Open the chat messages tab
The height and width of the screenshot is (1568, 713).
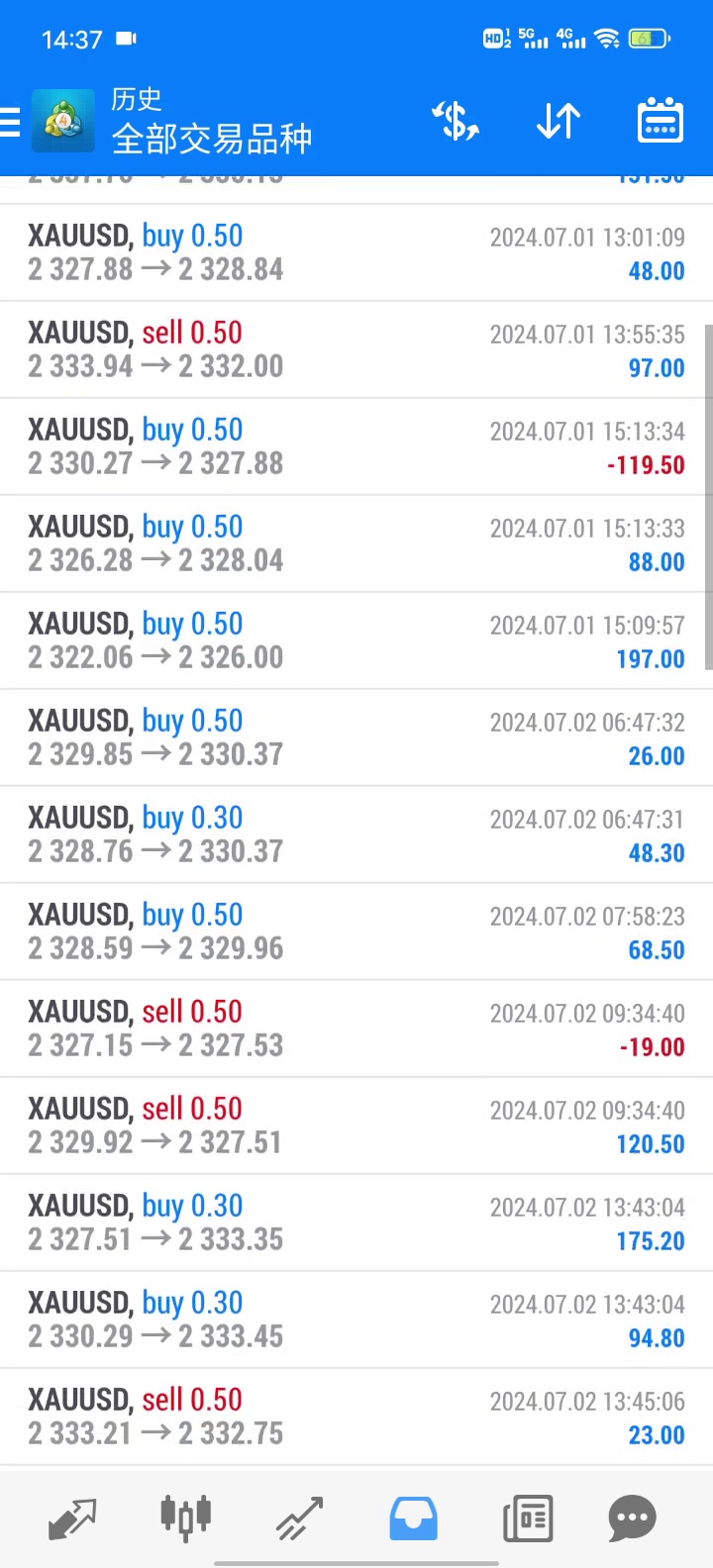(x=632, y=1519)
